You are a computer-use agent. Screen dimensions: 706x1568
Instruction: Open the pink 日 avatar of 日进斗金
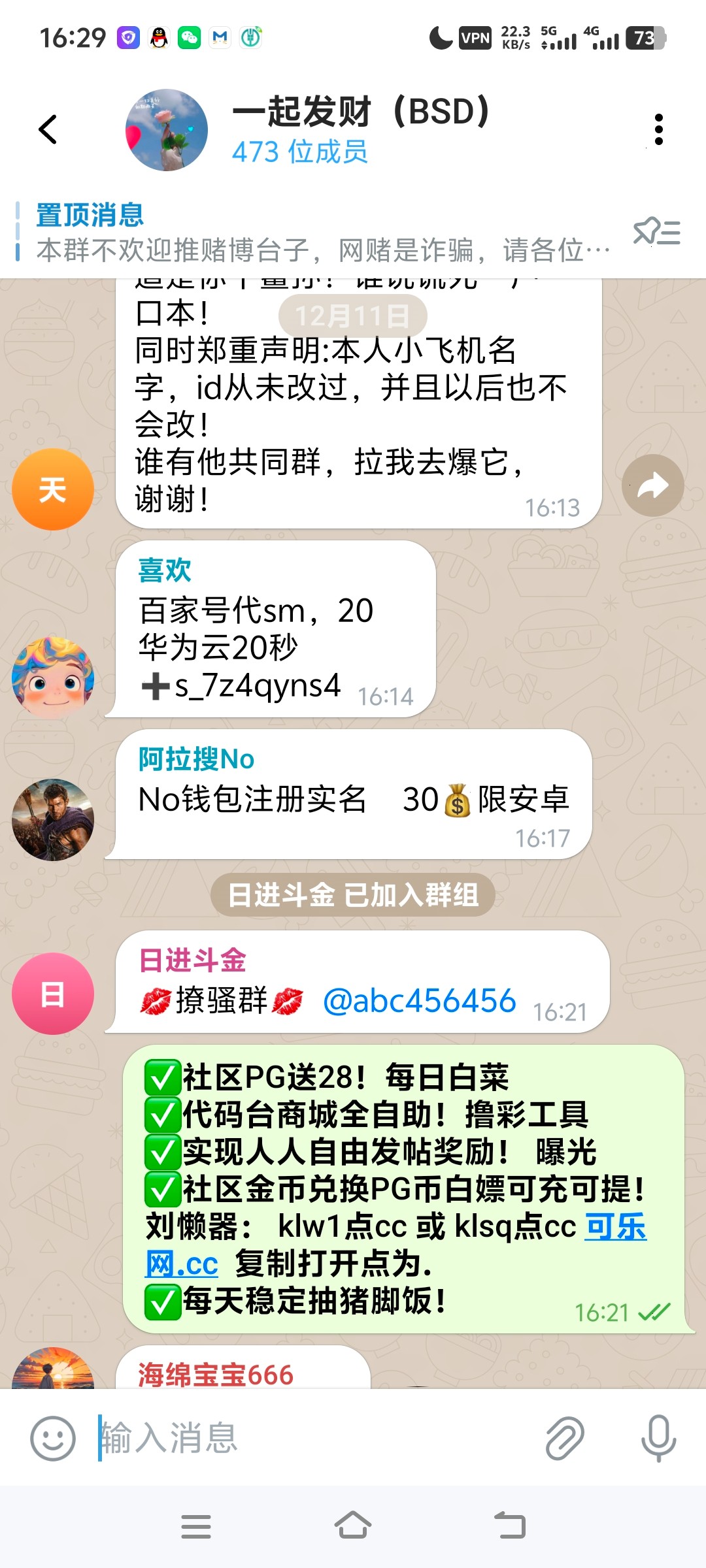coord(53,993)
